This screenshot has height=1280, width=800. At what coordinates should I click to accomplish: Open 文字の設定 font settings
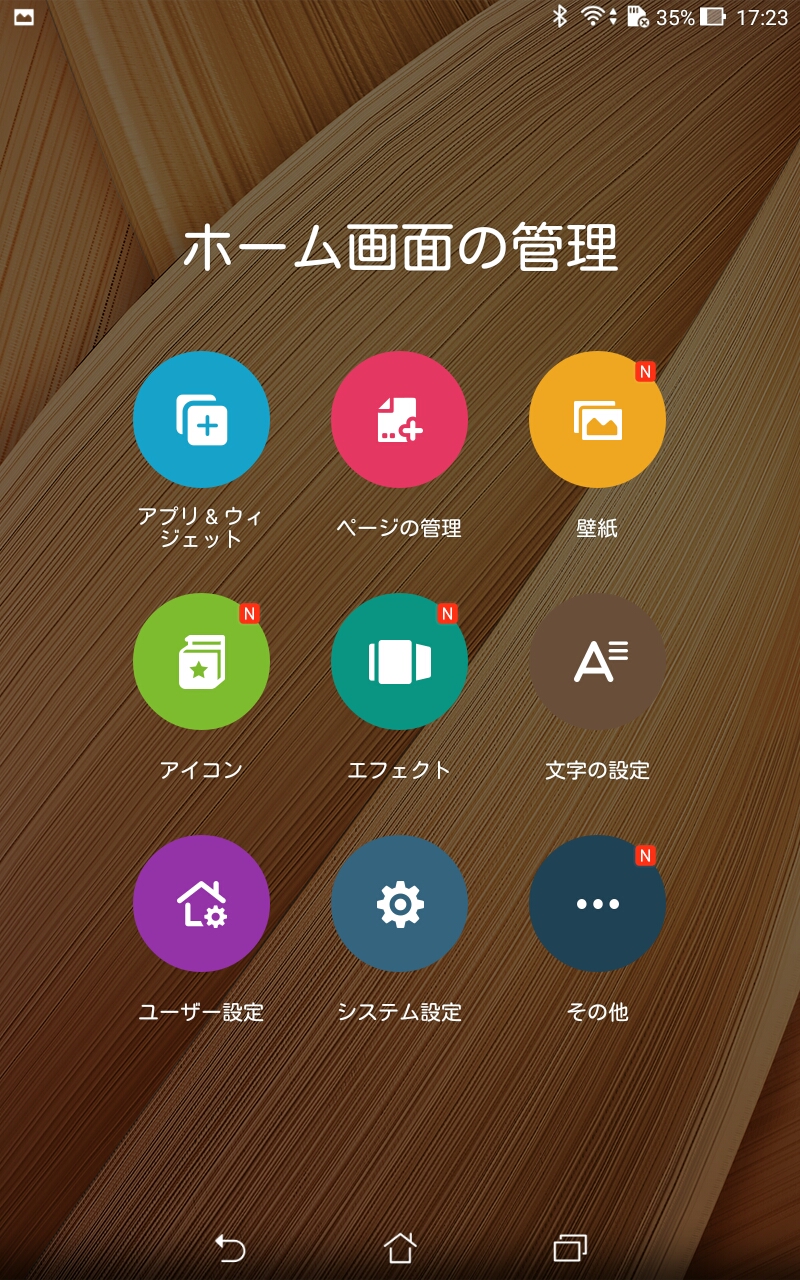pos(597,662)
